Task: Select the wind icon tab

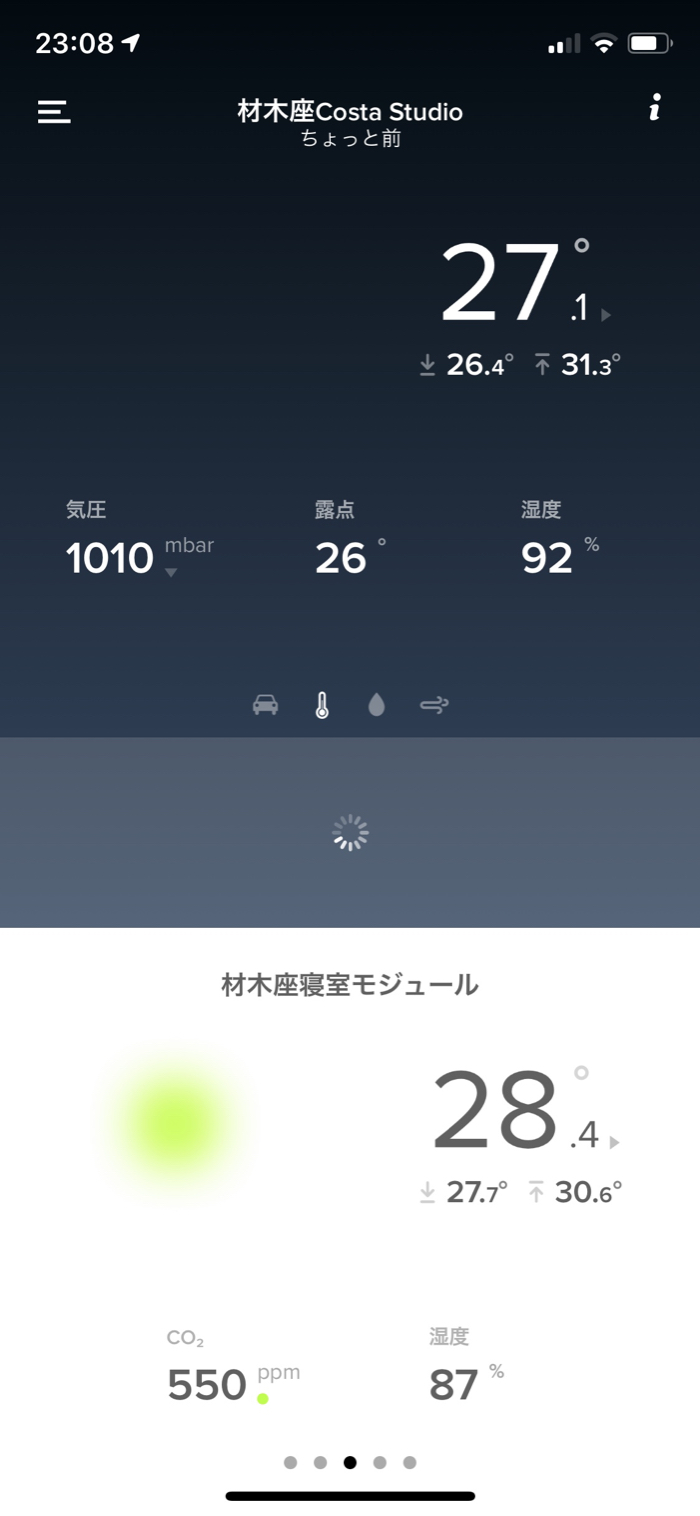Action: point(434,705)
